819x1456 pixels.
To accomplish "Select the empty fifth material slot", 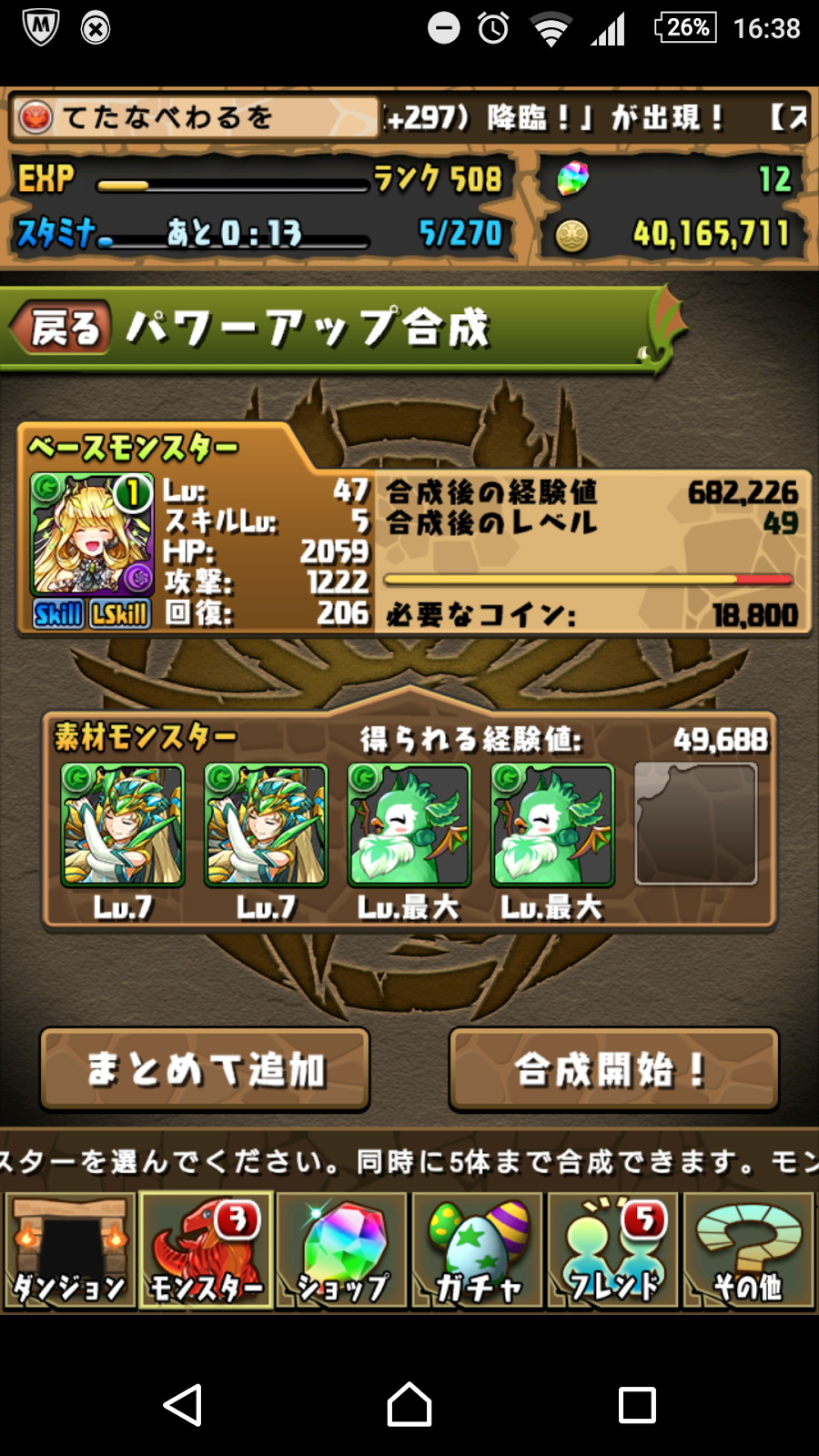I will coord(695,824).
